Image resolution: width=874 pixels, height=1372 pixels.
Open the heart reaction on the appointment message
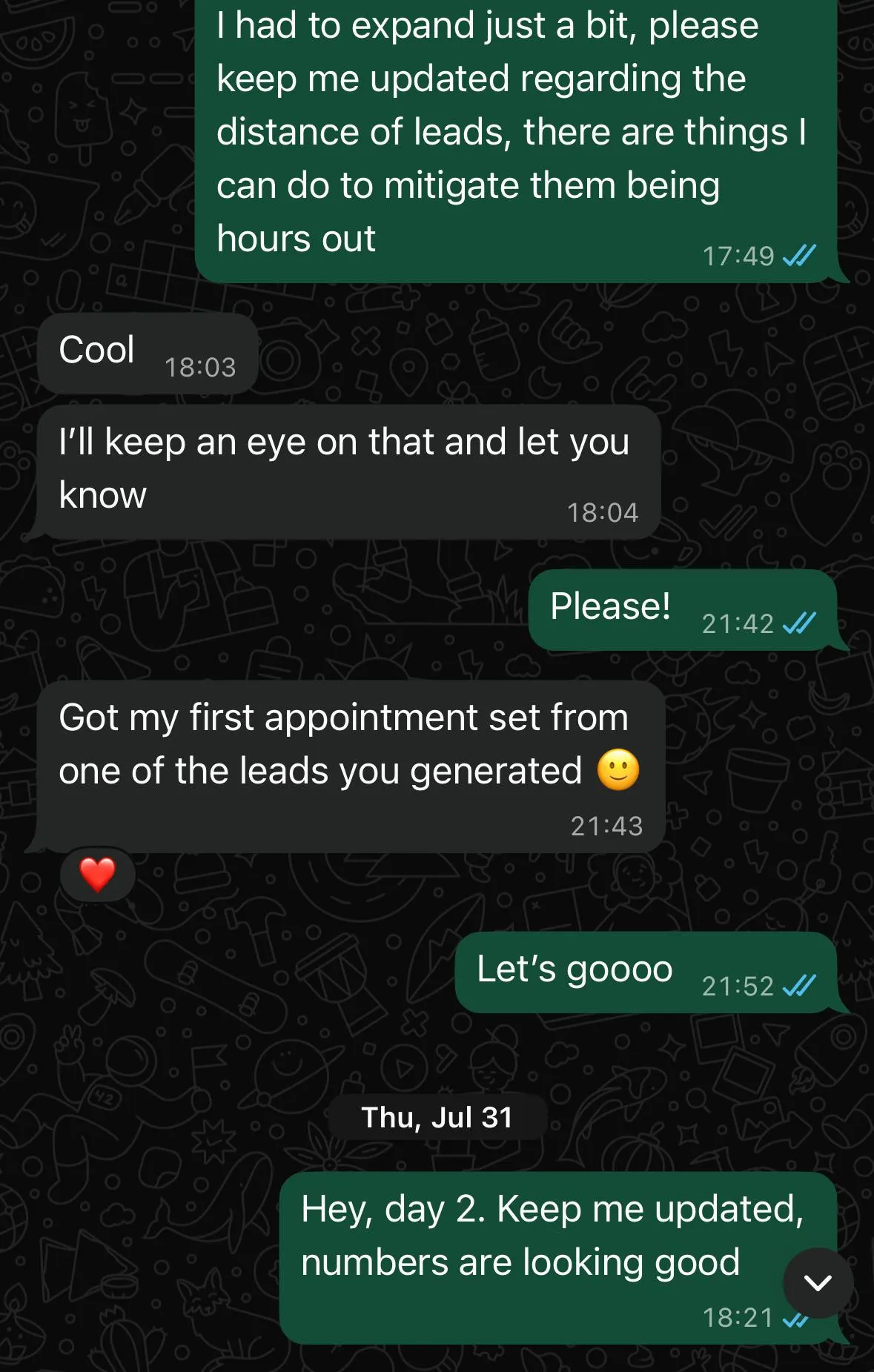[98, 875]
